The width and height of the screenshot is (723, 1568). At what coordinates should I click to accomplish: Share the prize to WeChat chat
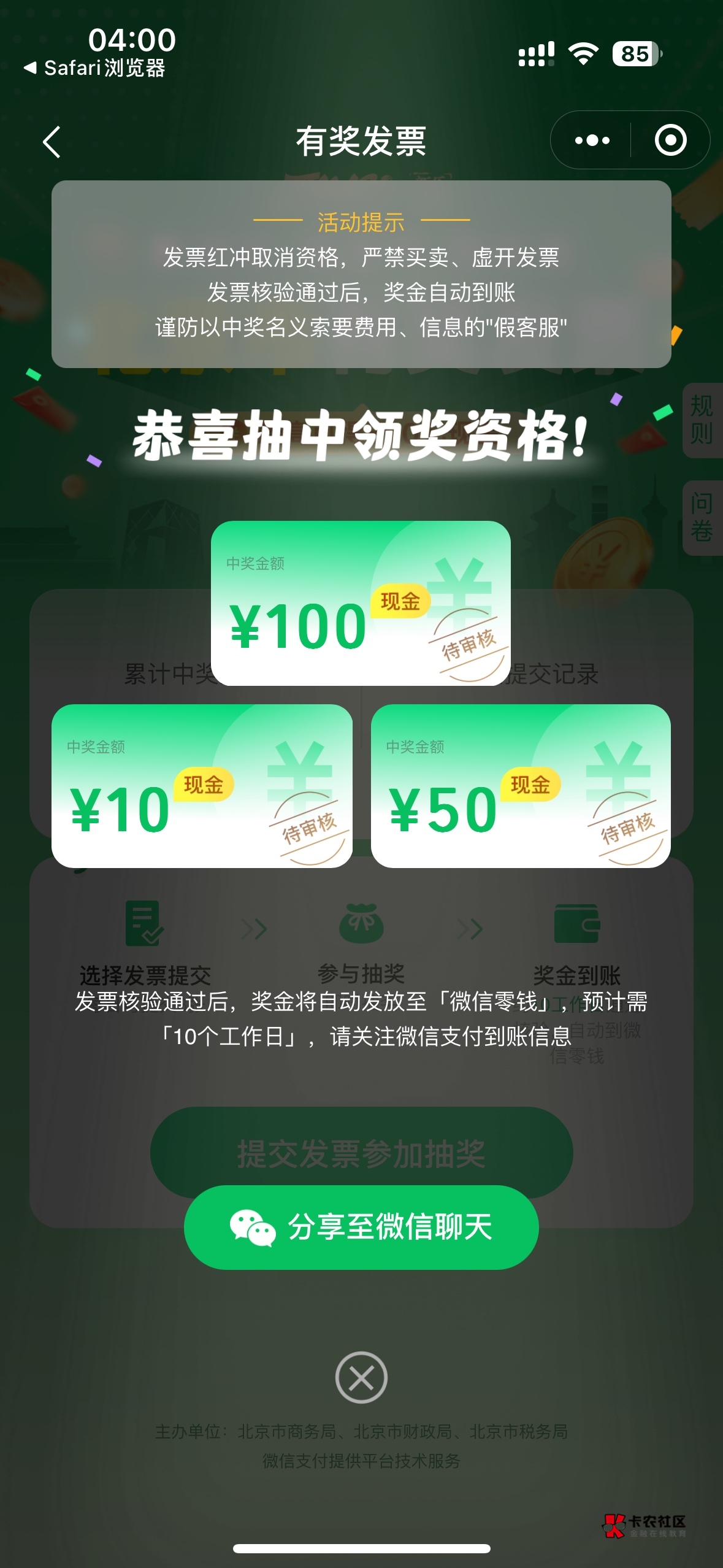click(x=361, y=1227)
